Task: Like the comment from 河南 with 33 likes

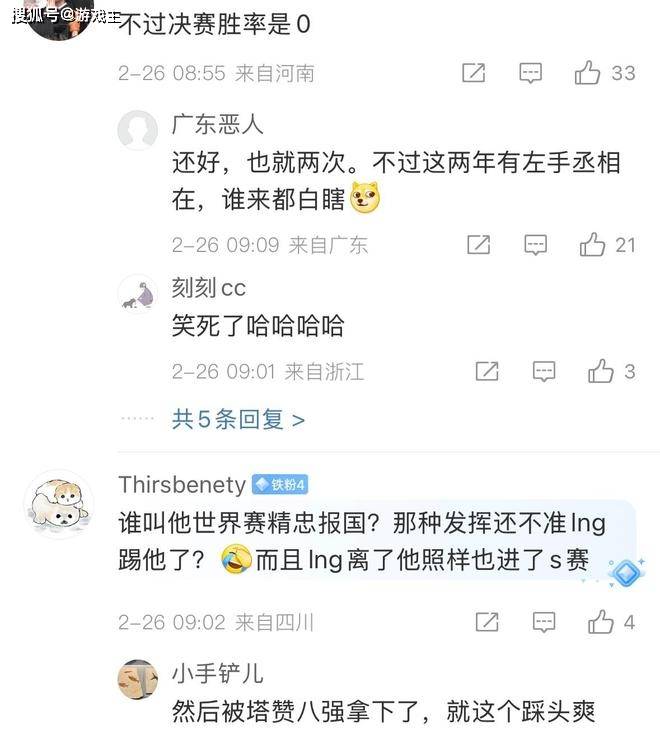Action: coord(589,72)
